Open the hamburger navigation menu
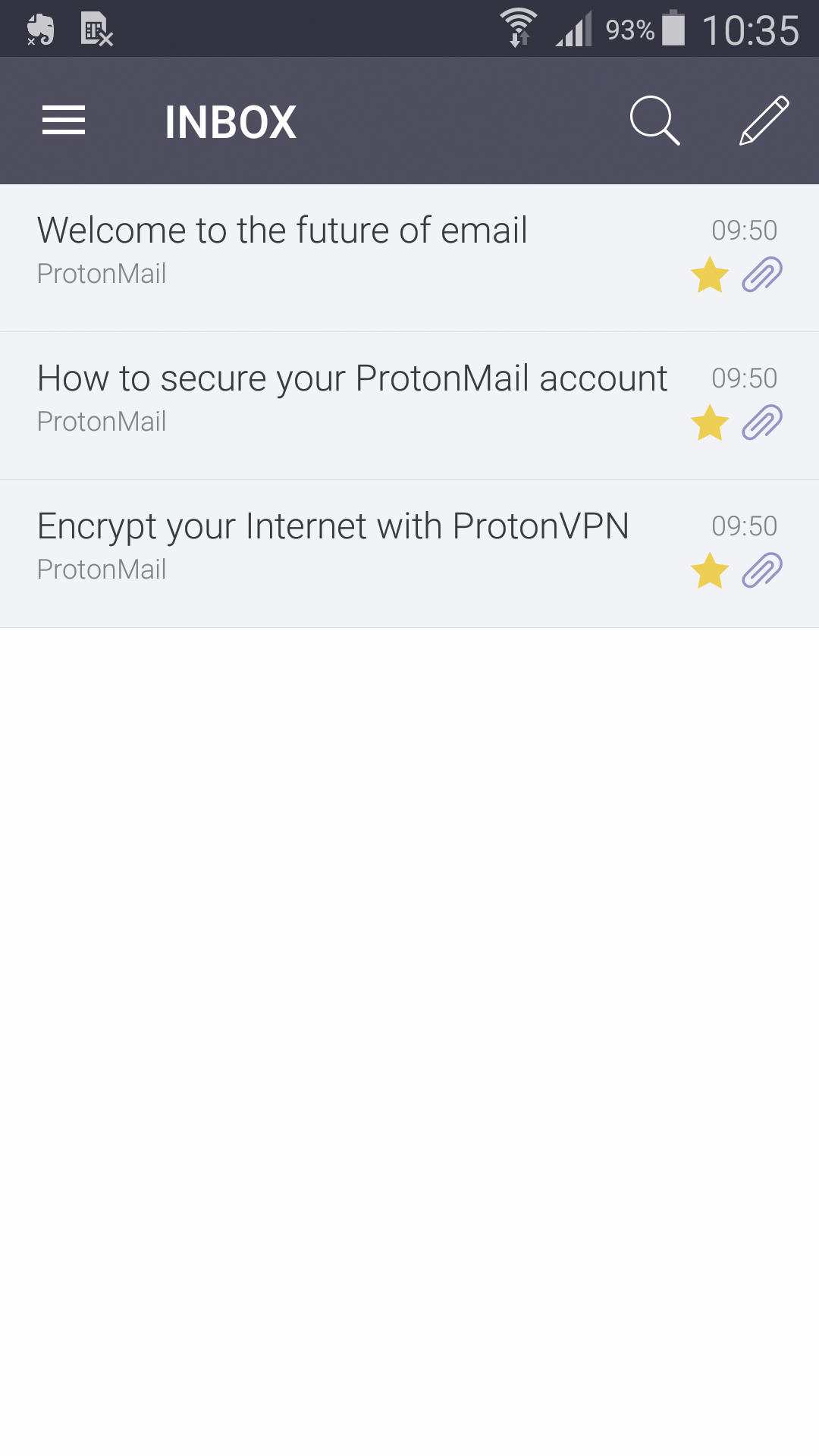Image resolution: width=819 pixels, height=1456 pixels. (64, 121)
